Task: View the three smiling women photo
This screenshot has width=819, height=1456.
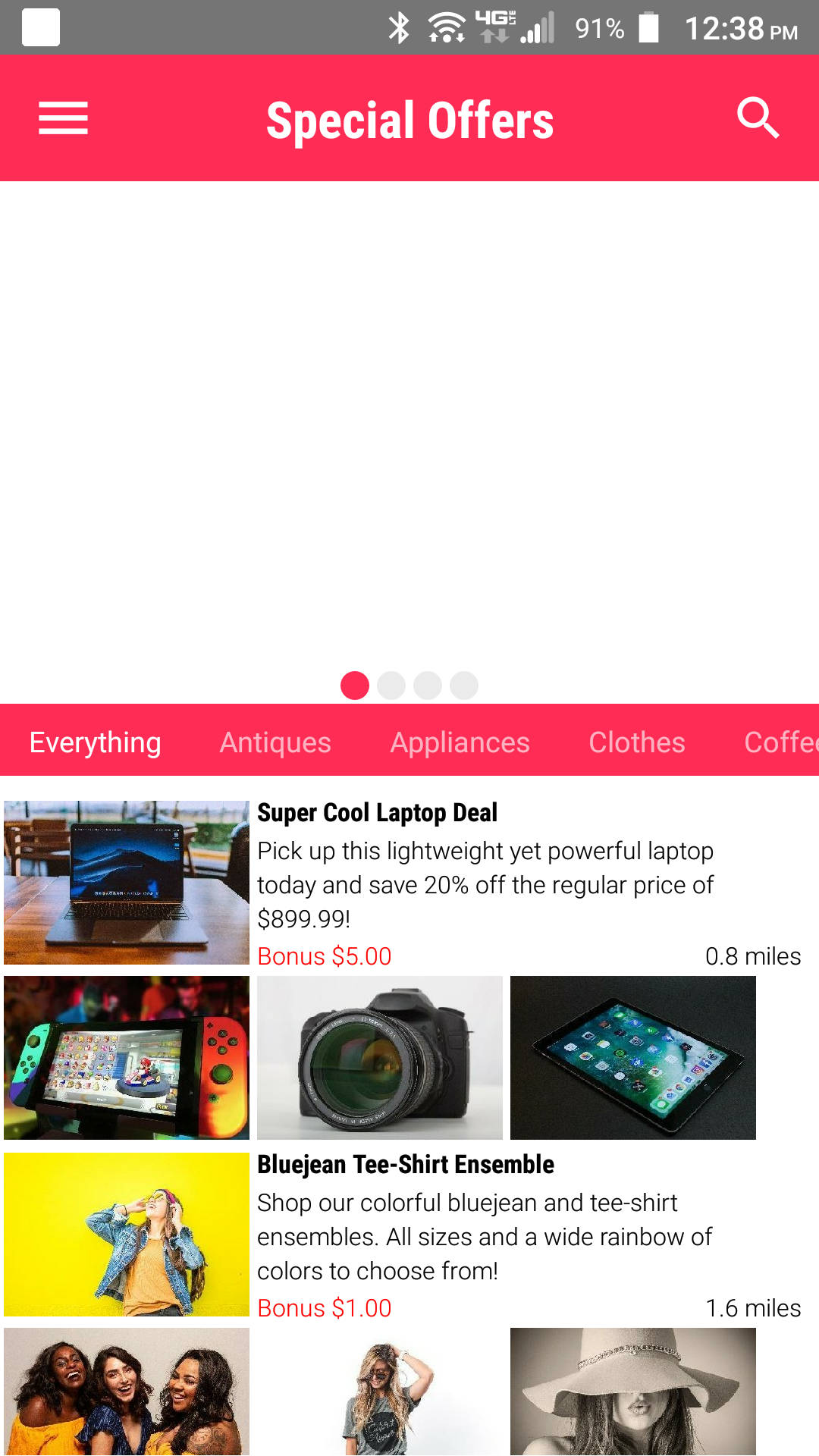Action: click(x=127, y=1392)
